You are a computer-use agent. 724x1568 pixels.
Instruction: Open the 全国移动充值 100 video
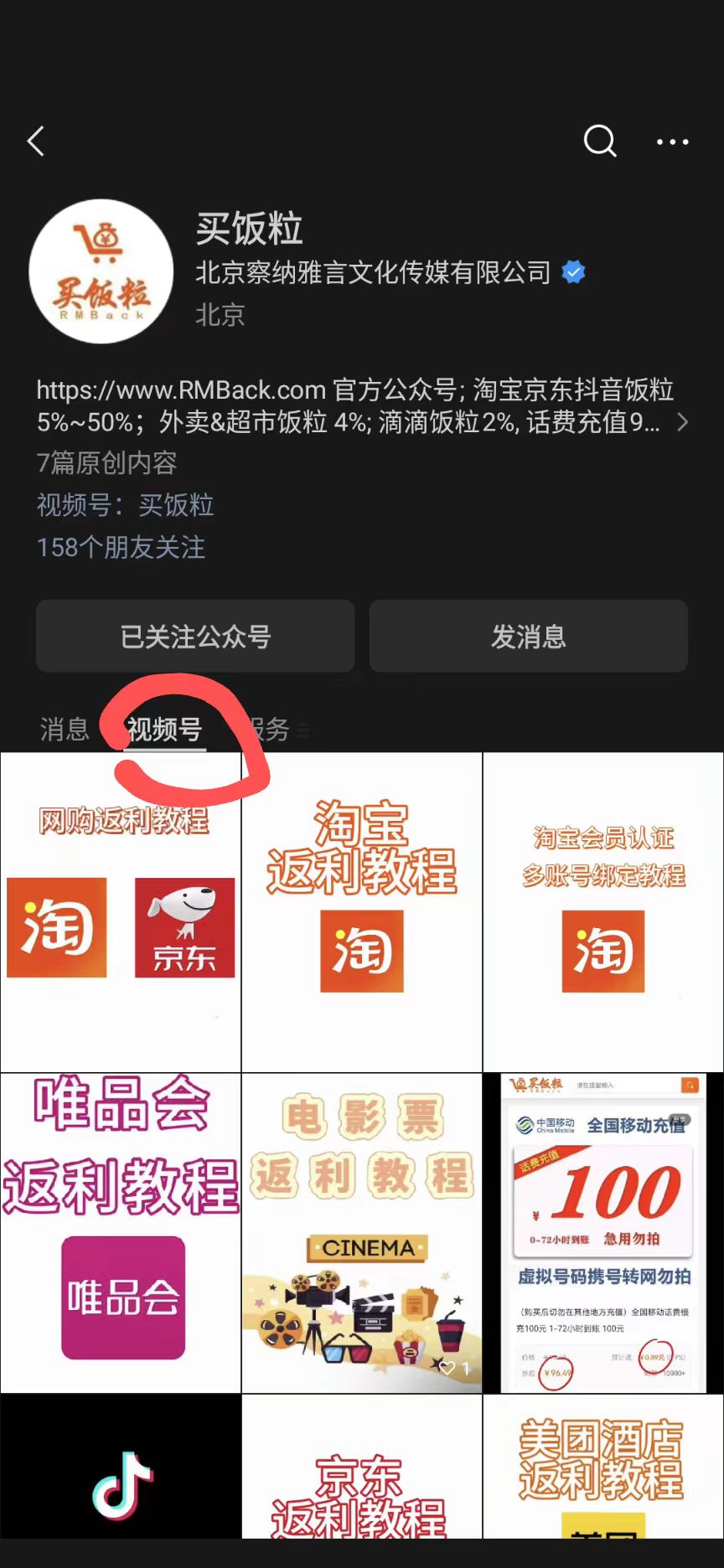click(603, 1233)
